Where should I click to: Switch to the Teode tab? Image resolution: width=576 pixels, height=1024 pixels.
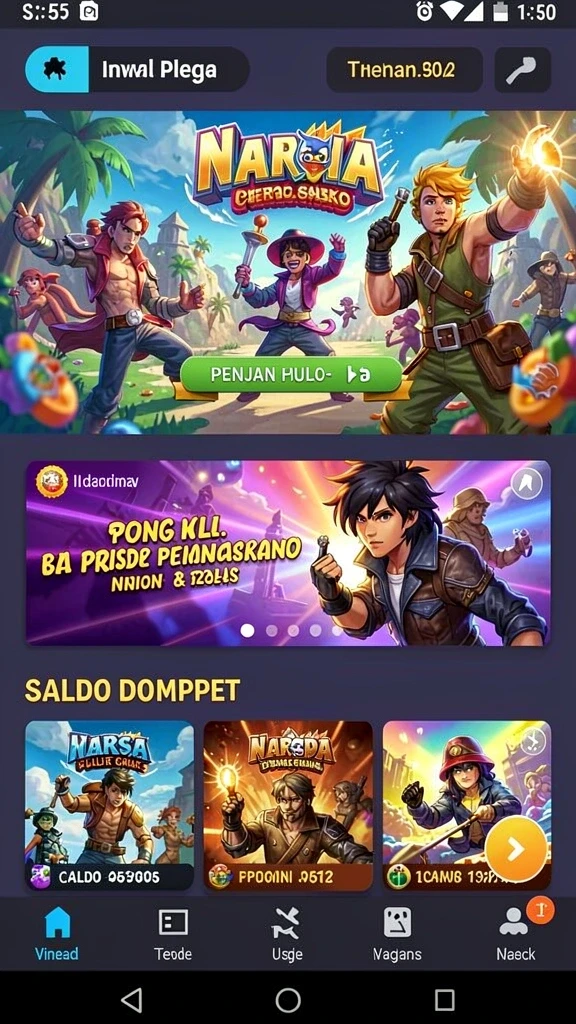(173, 935)
